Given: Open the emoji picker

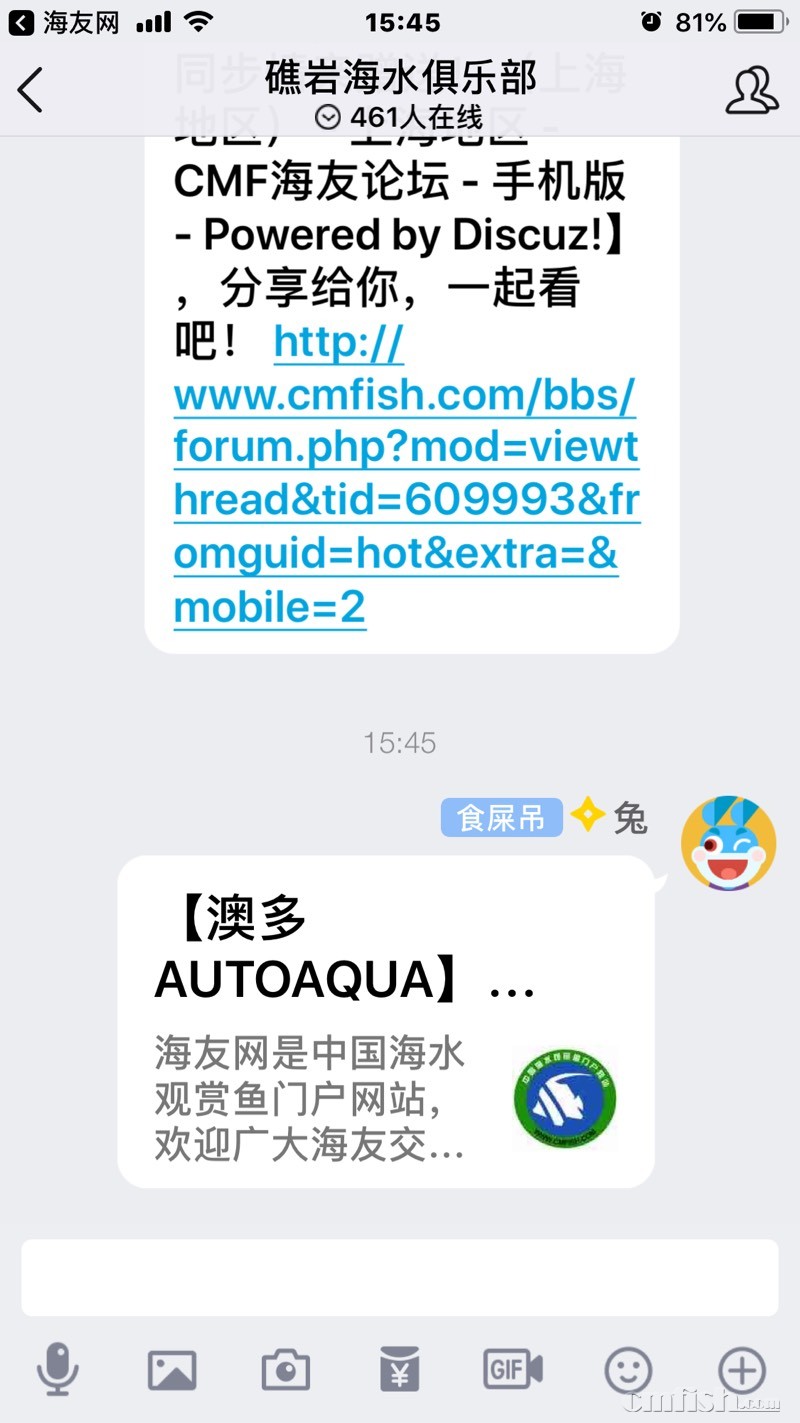Looking at the screenshot, I should click(x=629, y=1370).
